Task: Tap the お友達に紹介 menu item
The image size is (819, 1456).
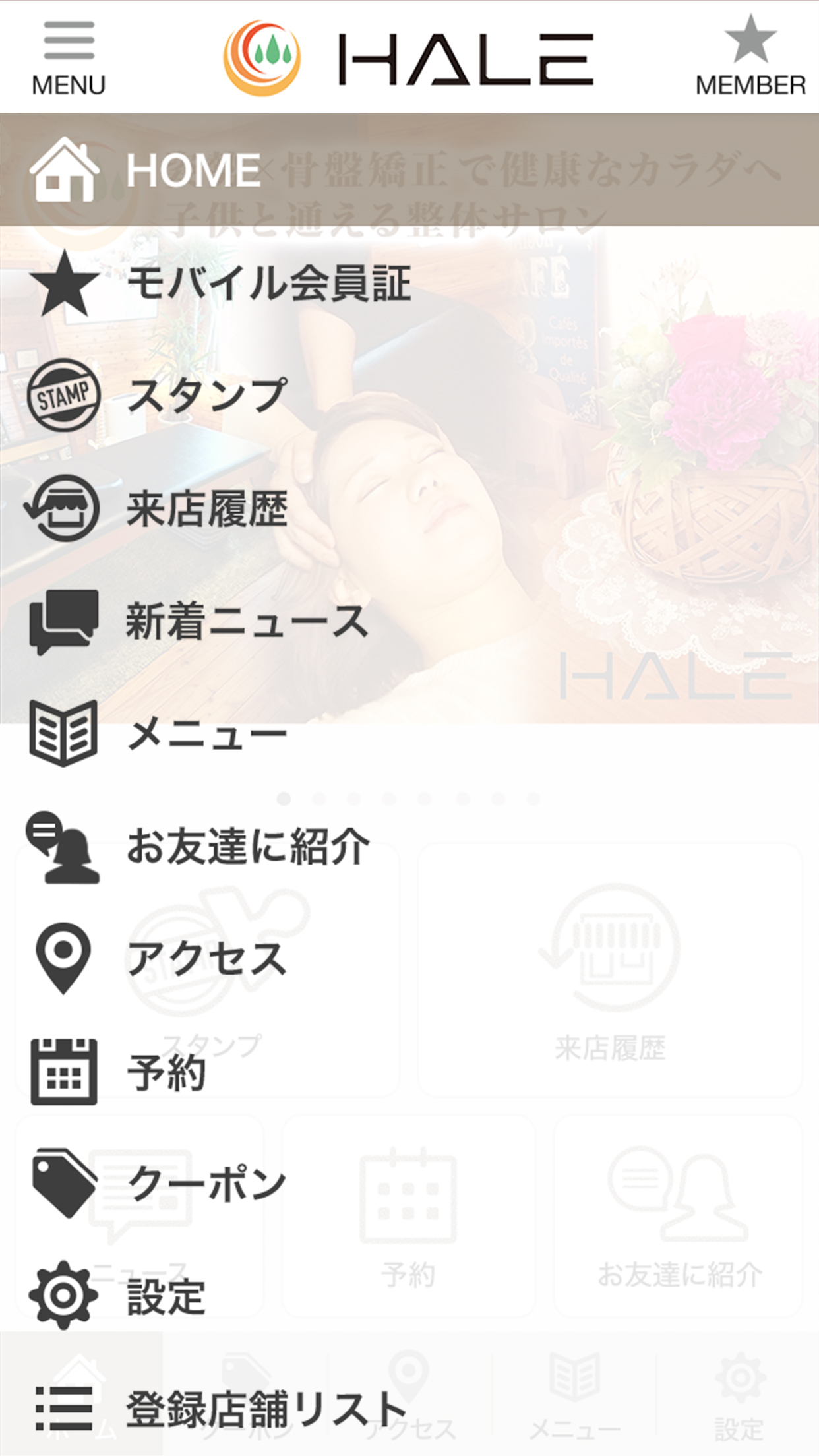Action: click(249, 847)
